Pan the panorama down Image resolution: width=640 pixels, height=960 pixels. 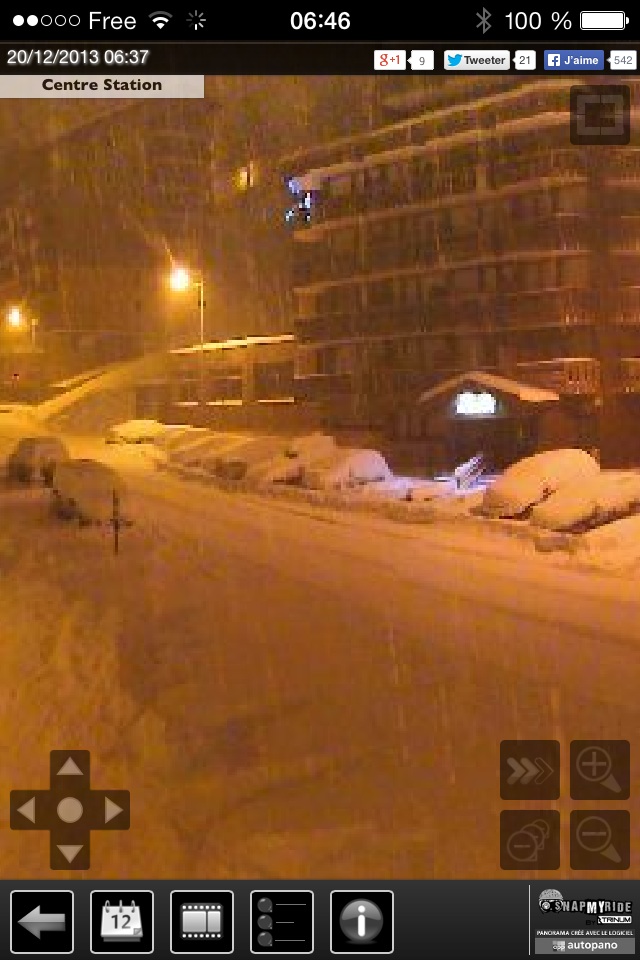click(x=69, y=852)
